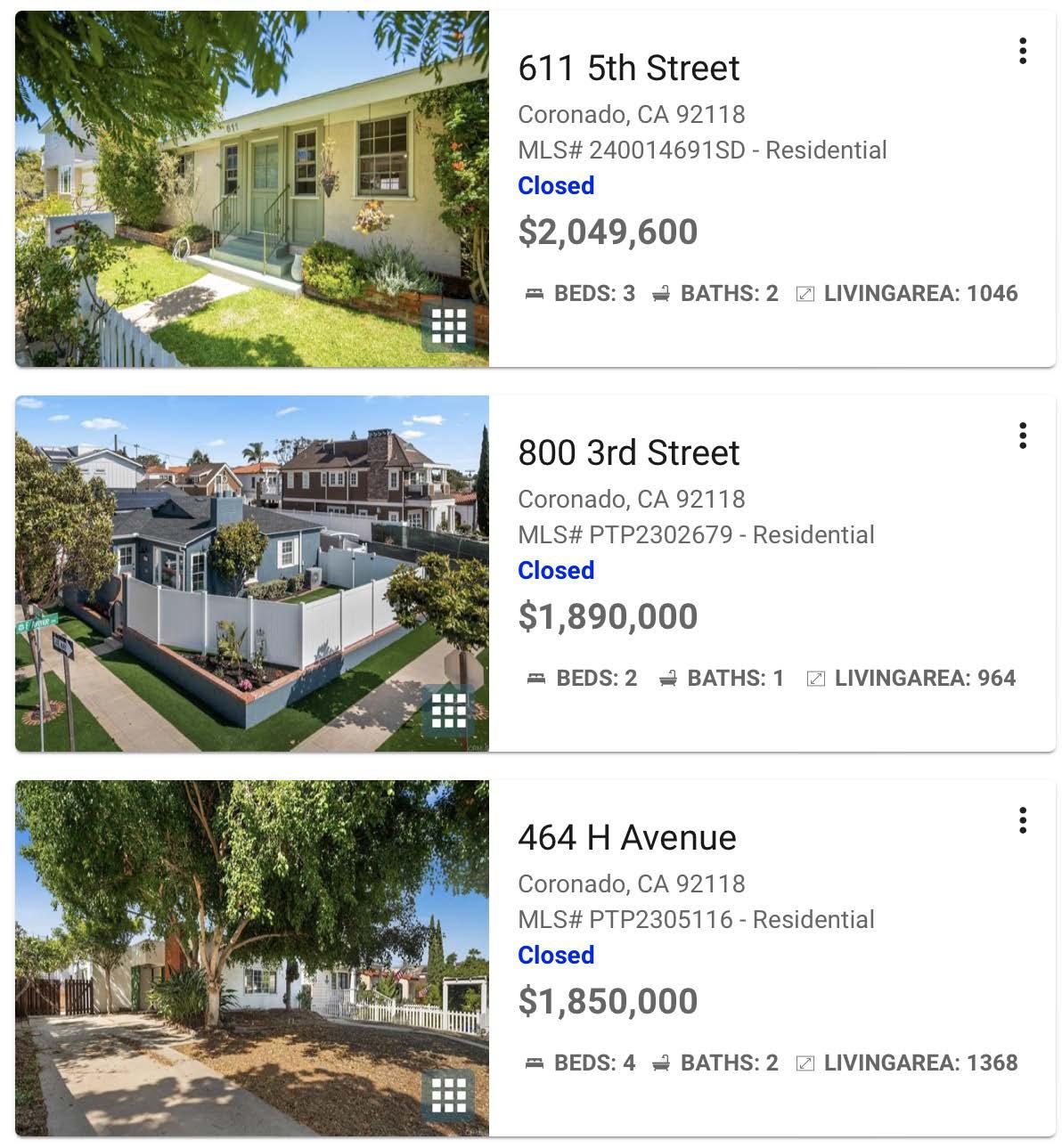Open overflow menu for 800 3rd Street
Screen dimensions: 1062x1148
tap(1022, 436)
